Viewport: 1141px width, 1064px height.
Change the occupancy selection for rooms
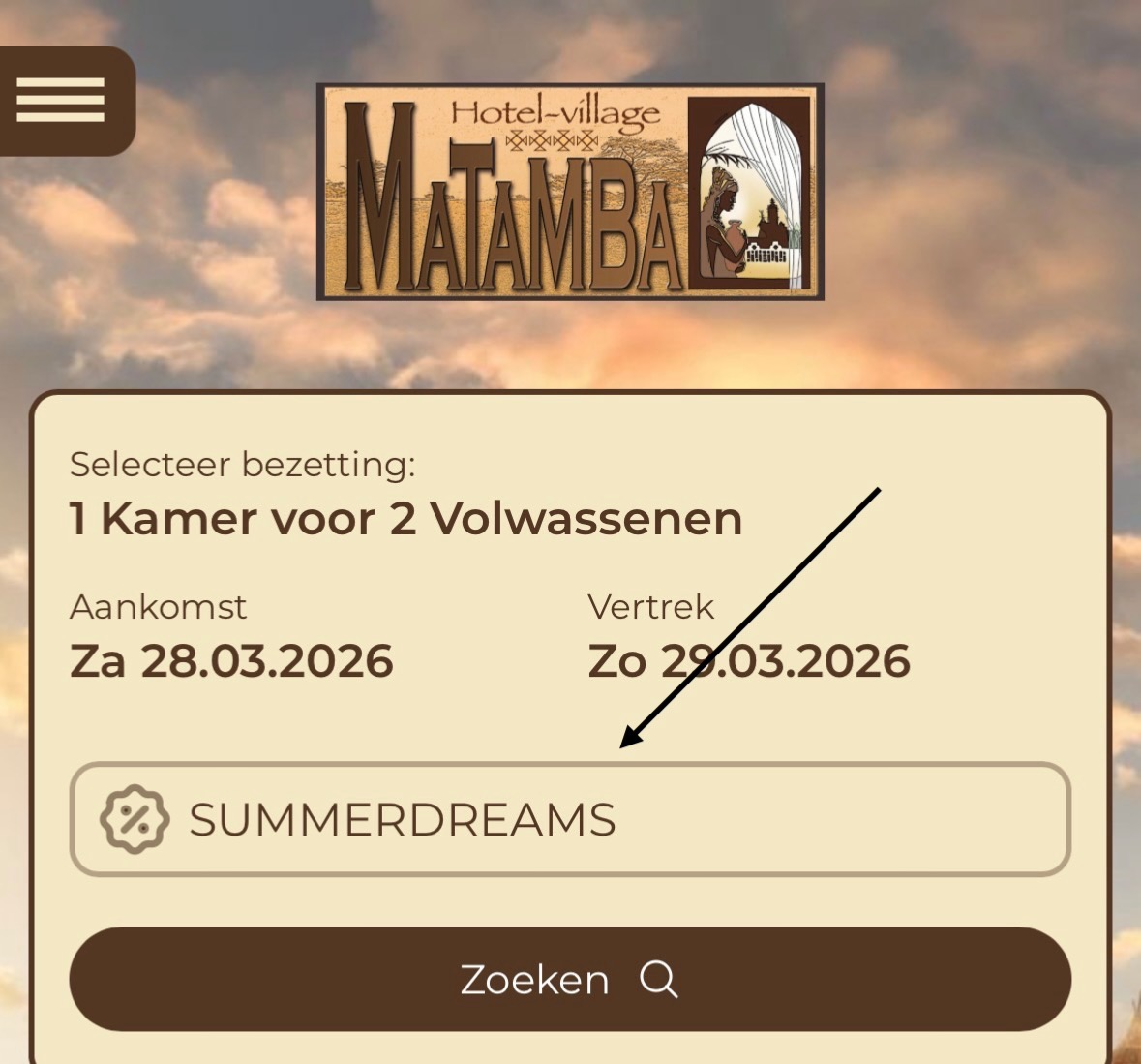(x=405, y=518)
